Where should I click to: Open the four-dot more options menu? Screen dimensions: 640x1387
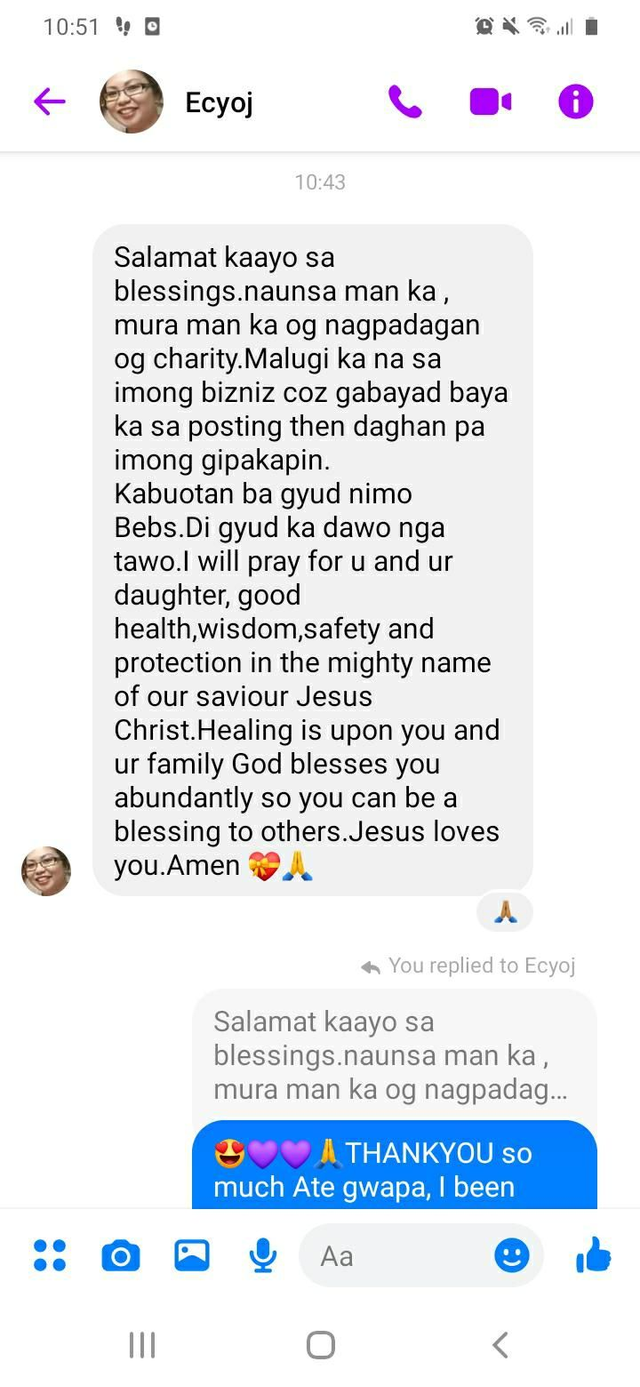49,1255
